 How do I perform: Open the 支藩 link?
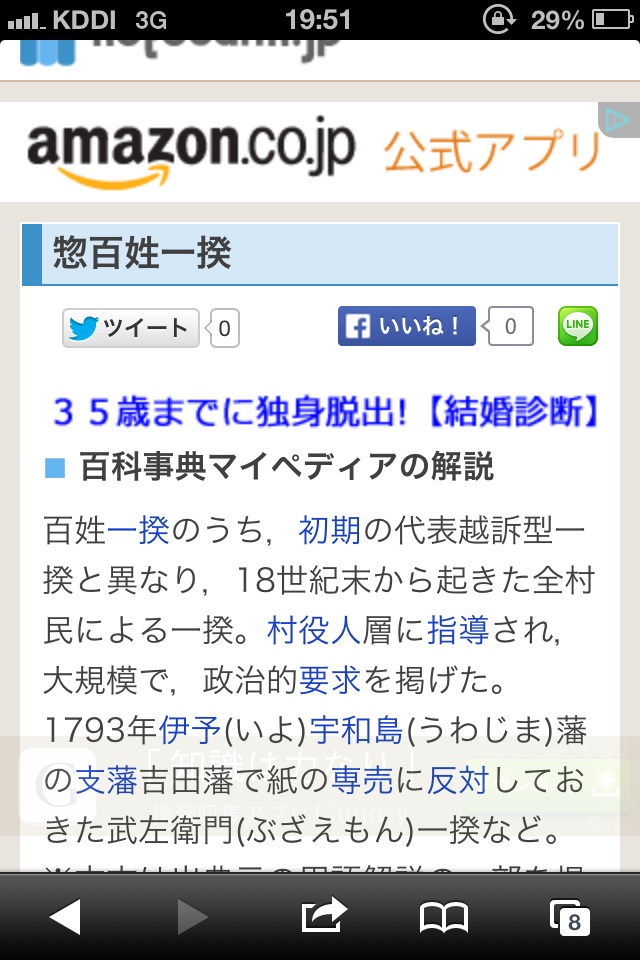[106, 780]
